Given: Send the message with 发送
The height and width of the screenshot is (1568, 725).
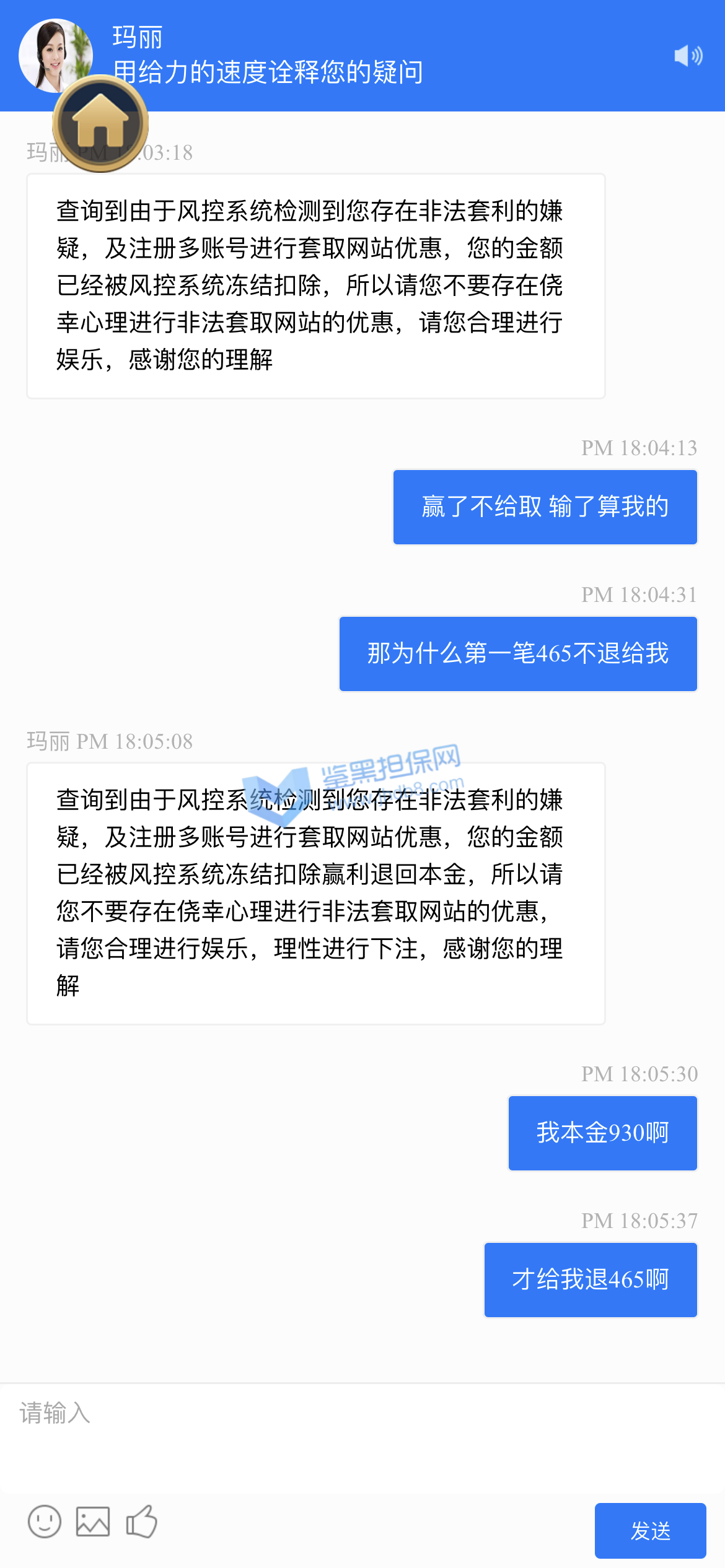Looking at the screenshot, I should pos(650,1530).
